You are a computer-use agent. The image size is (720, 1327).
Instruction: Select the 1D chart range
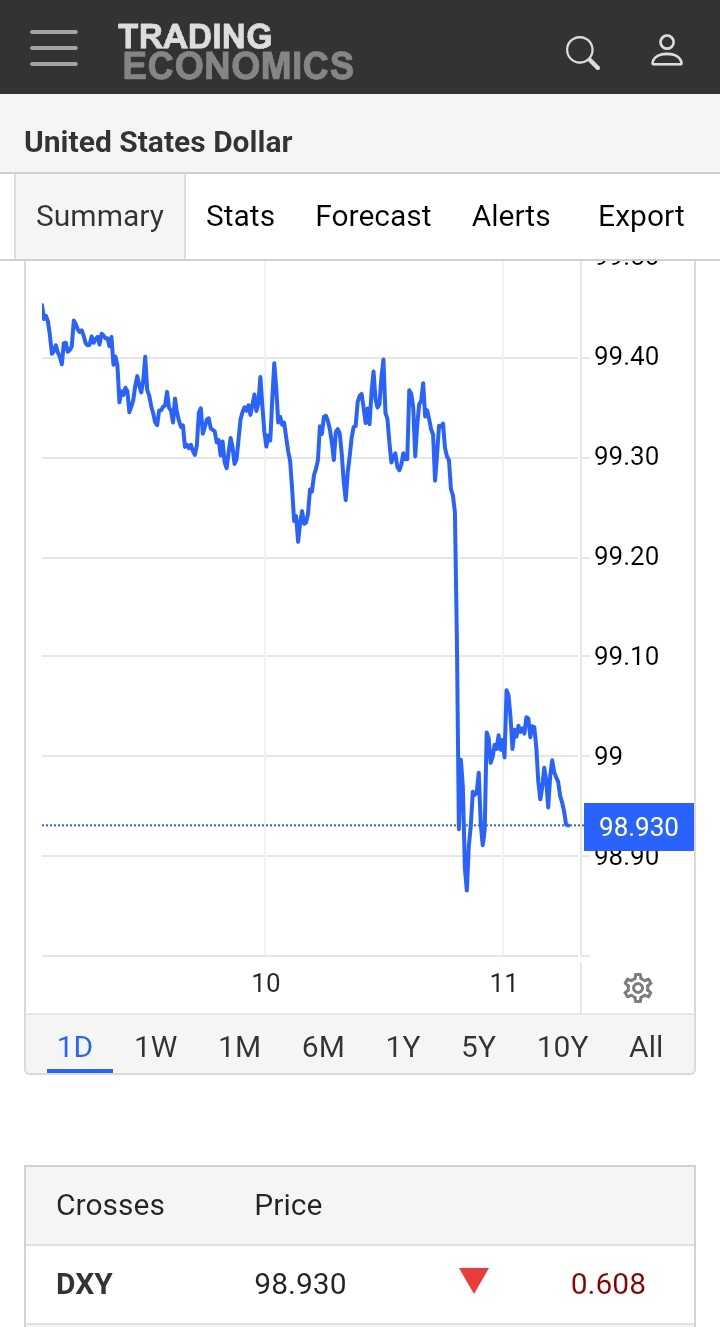click(75, 1047)
